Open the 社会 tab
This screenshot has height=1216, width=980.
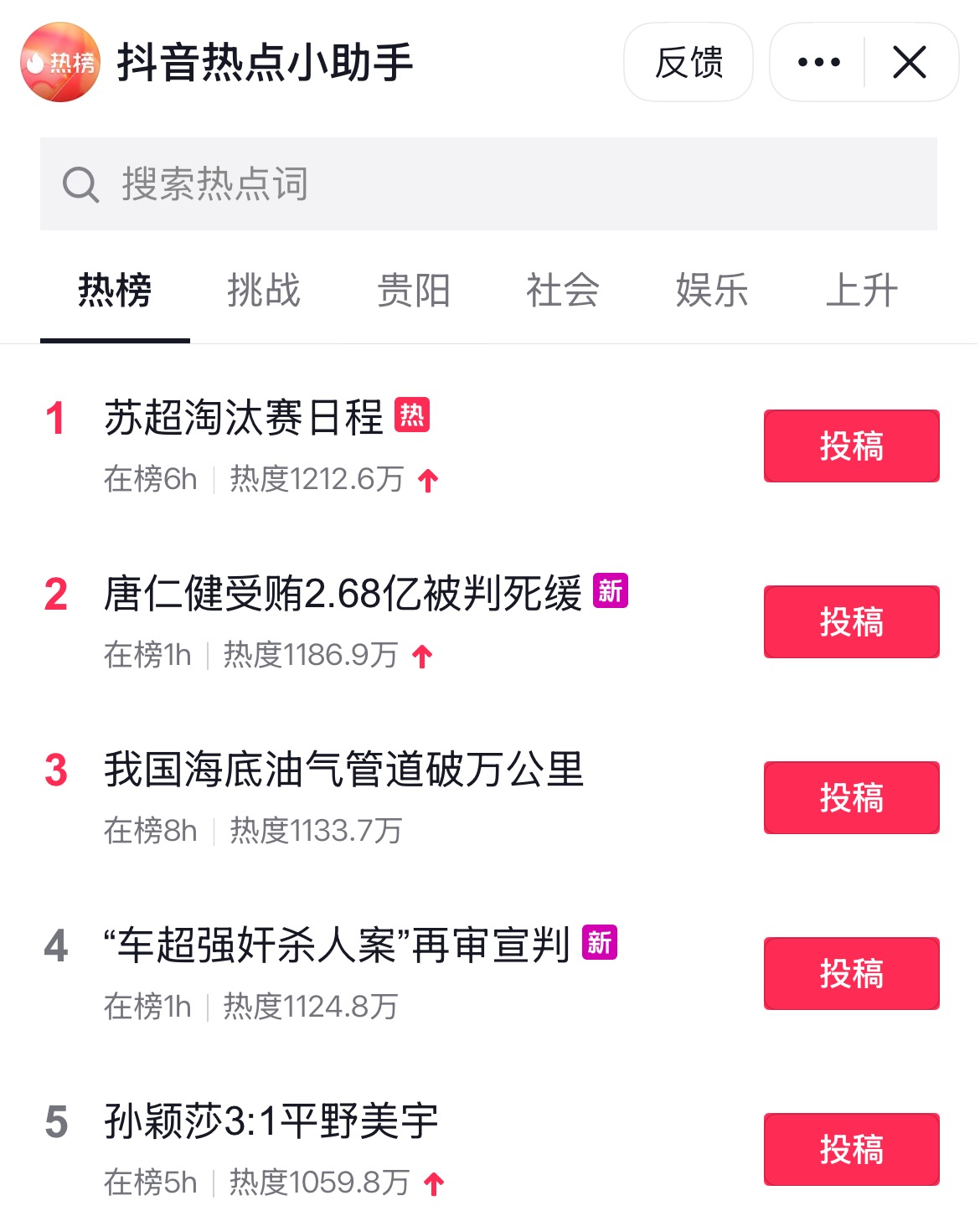pos(563,291)
